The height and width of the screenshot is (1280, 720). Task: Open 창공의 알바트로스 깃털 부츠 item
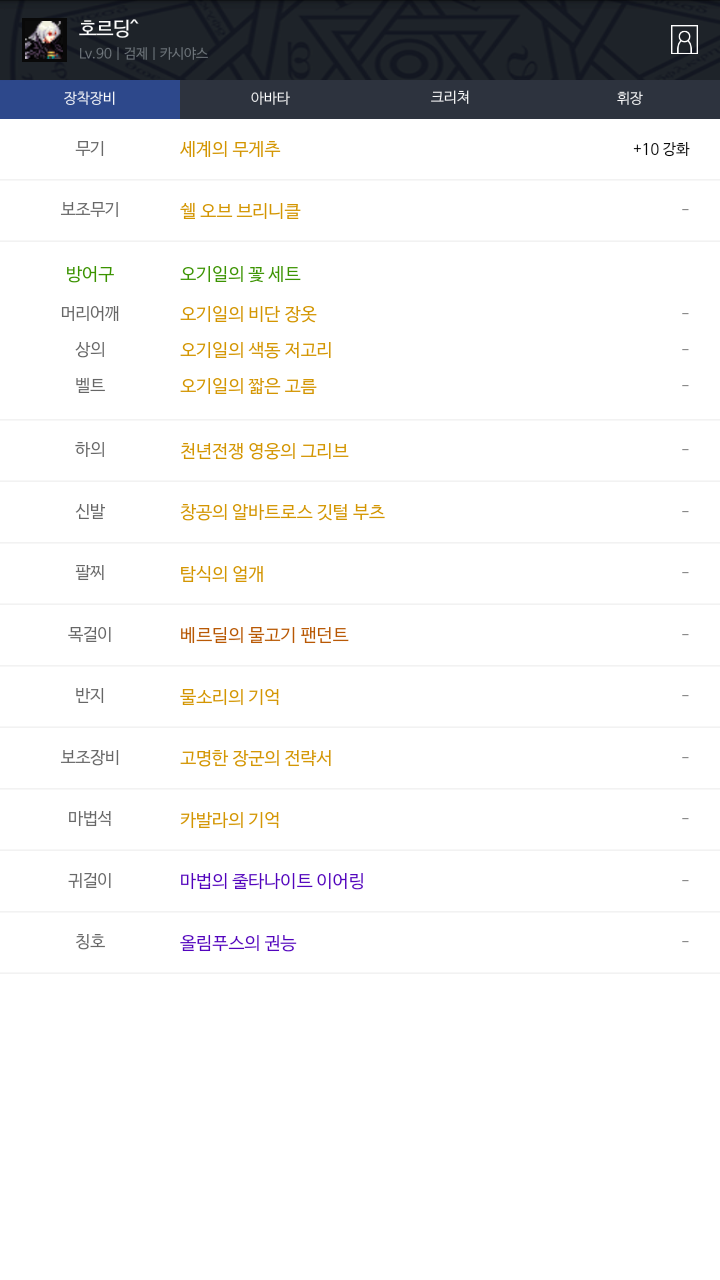[282, 512]
